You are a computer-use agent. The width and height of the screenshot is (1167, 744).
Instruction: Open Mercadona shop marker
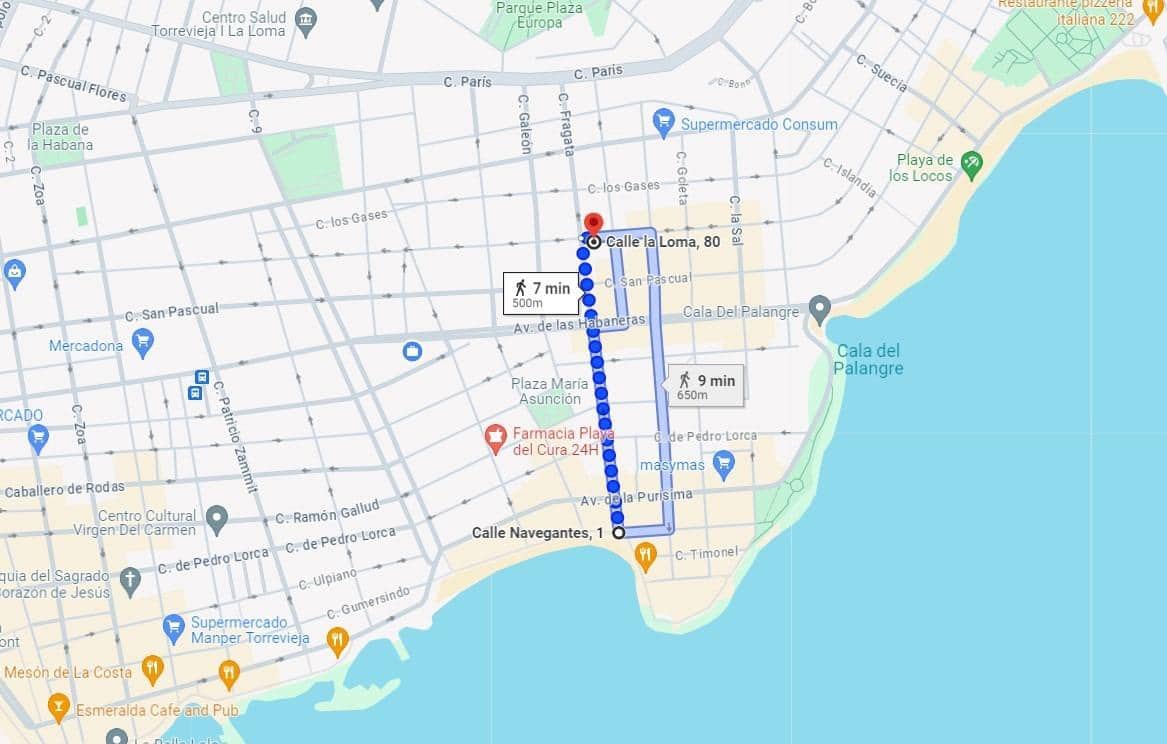(142, 345)
